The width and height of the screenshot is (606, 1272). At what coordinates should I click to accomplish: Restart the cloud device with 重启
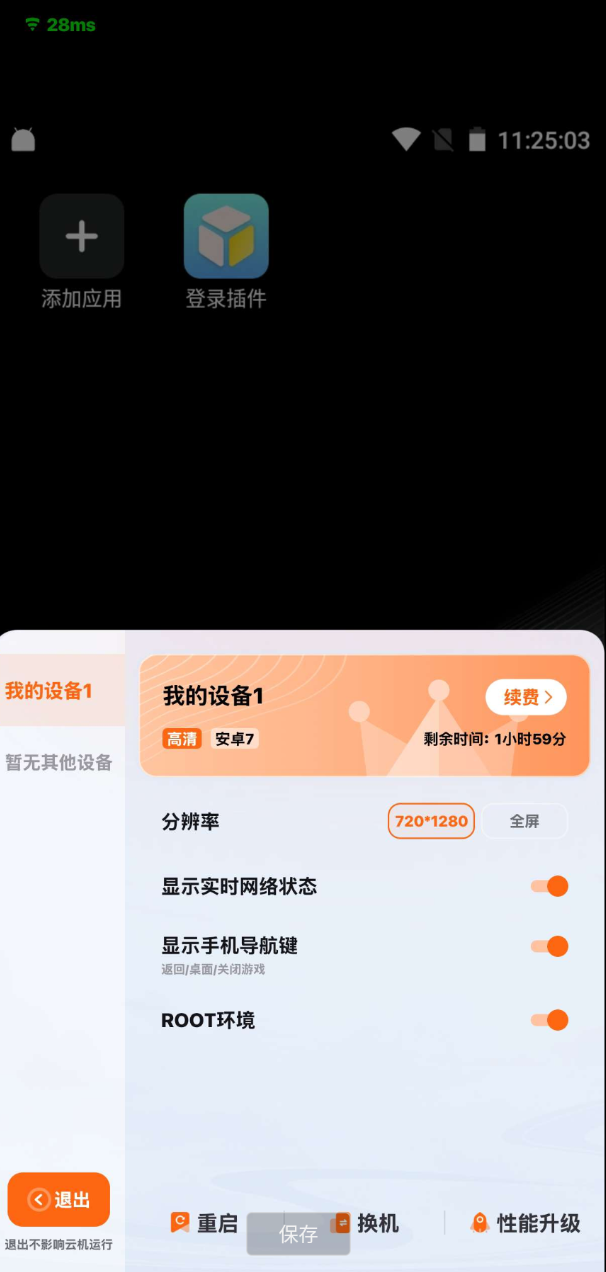(x=205, y=1222)
